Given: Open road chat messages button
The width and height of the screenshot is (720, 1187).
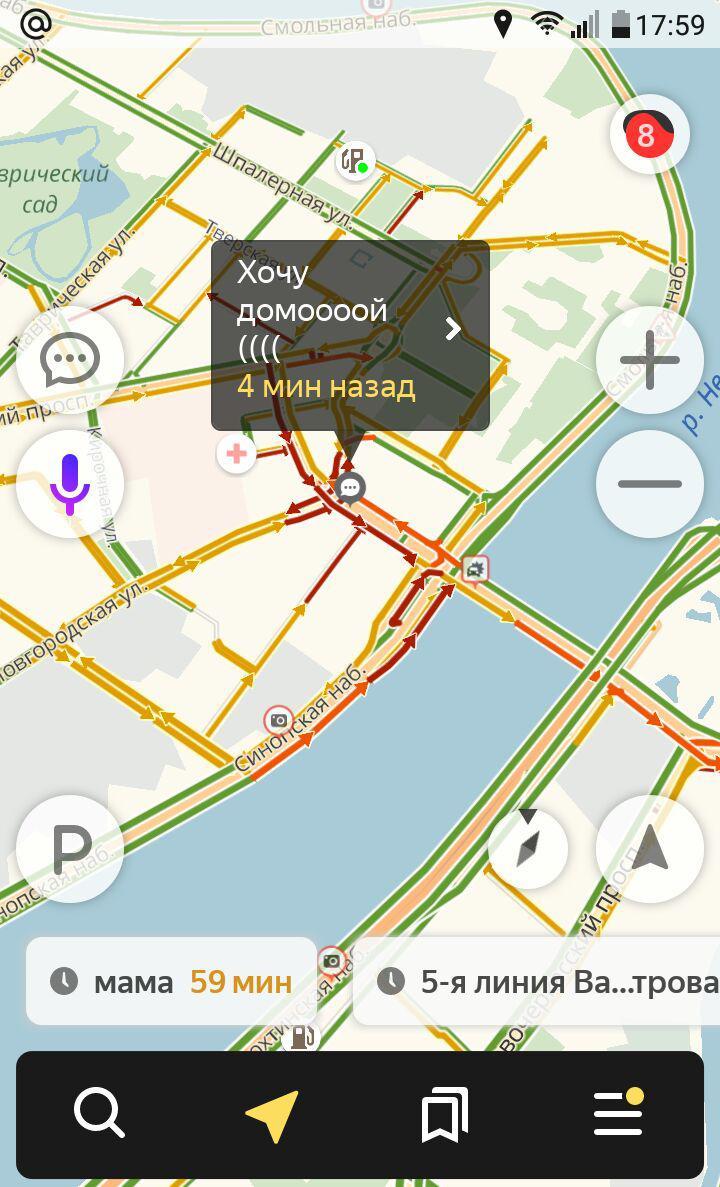Looking at the screenshot, I should click(70, 360).
